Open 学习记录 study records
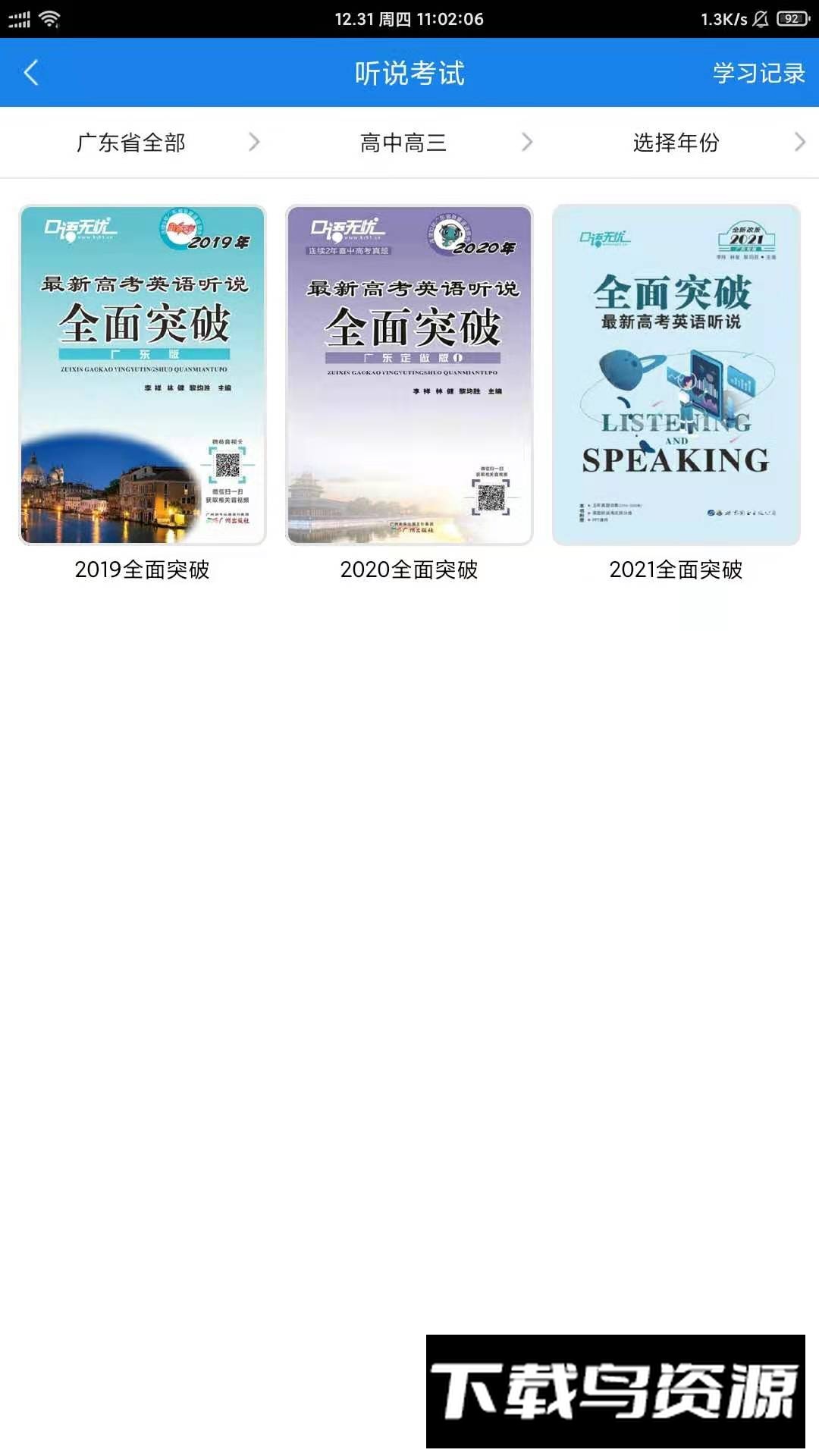The image size is (819, 1456). click(x=758, y=73)
